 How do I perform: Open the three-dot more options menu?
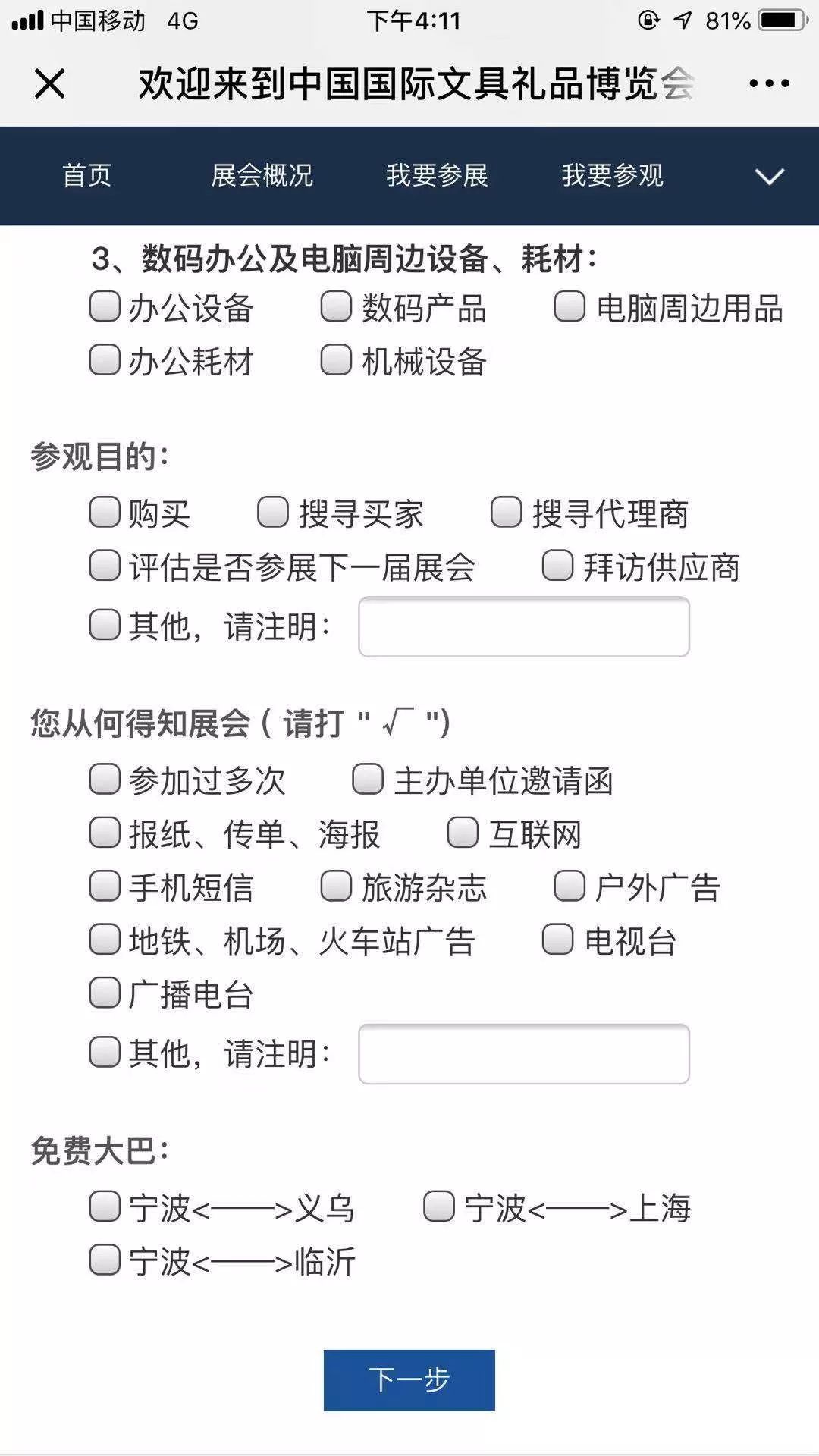click(x=769, y=83)
